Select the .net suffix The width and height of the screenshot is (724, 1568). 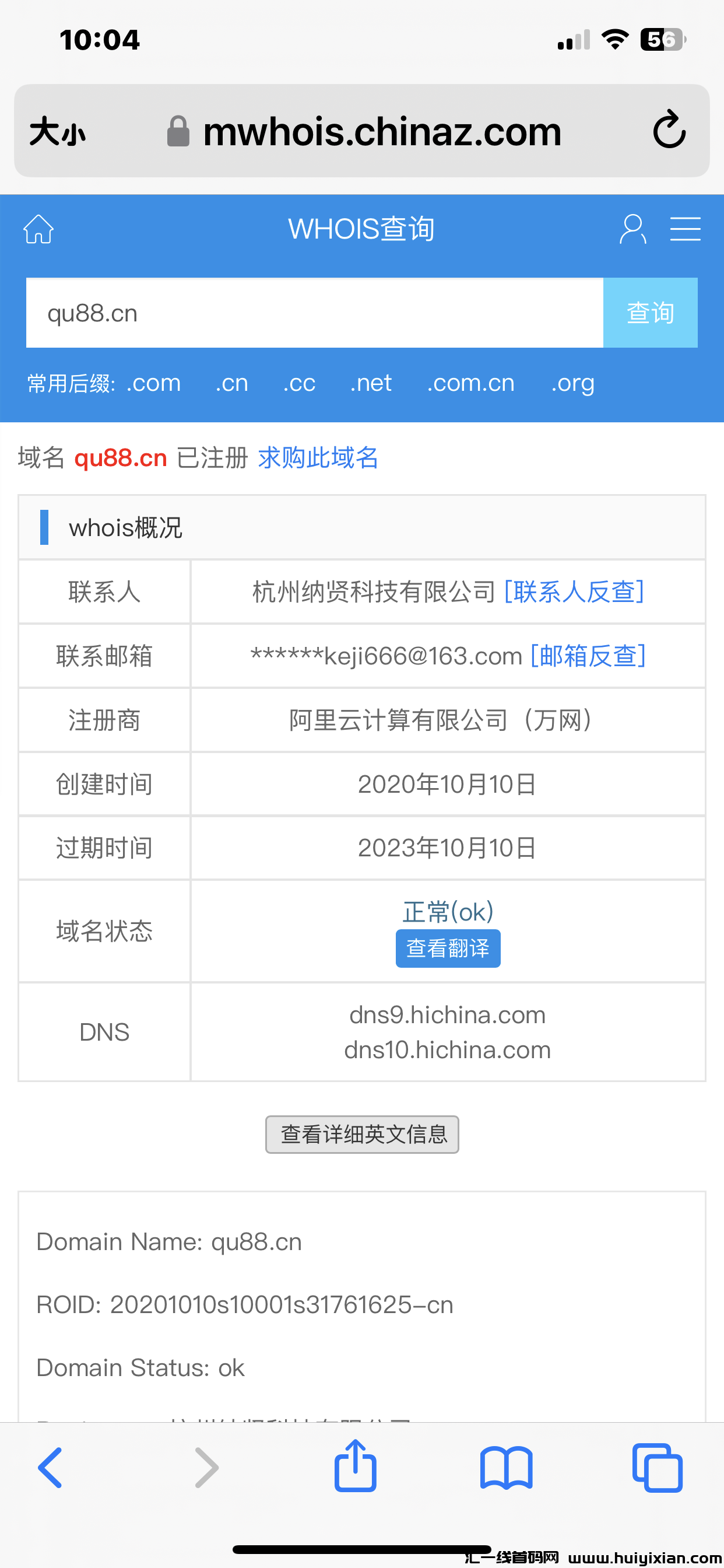click(x=371, y=383)
